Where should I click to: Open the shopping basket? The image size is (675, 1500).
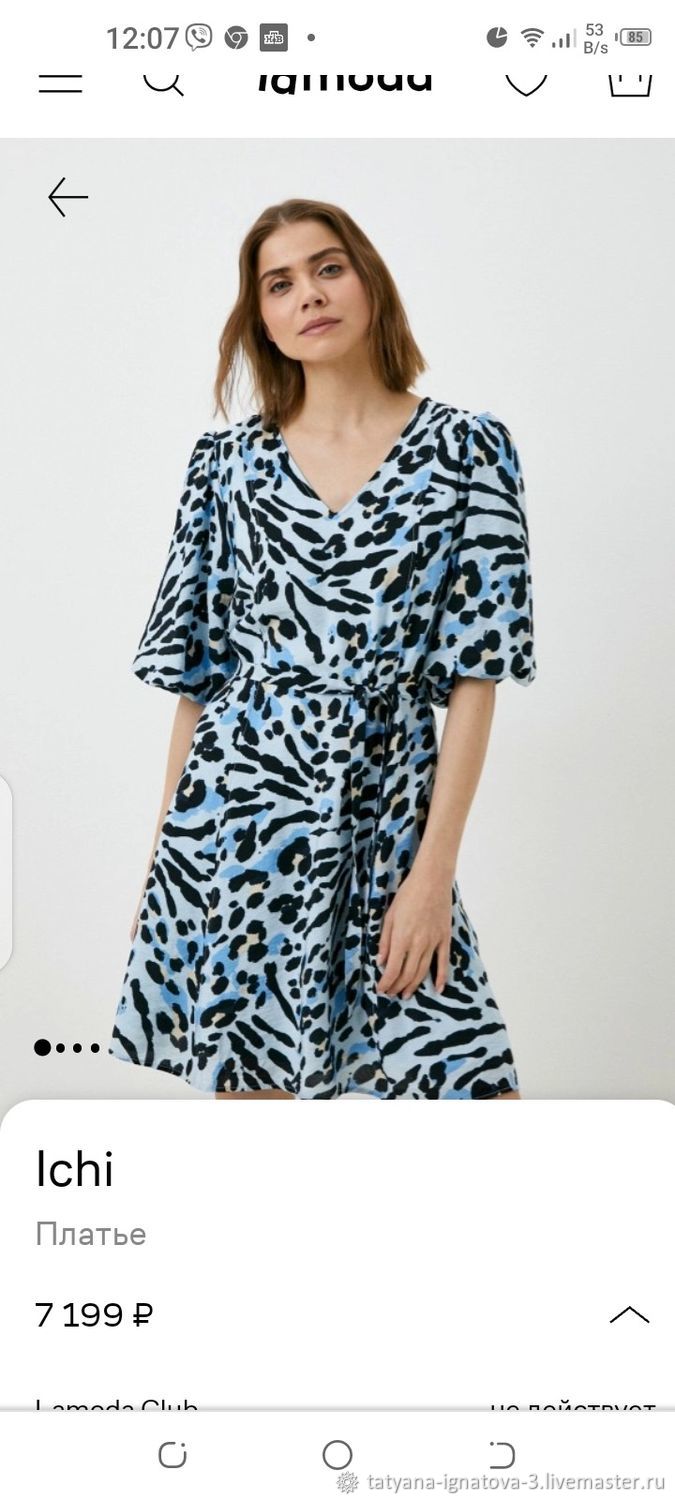tap(630, 82)
